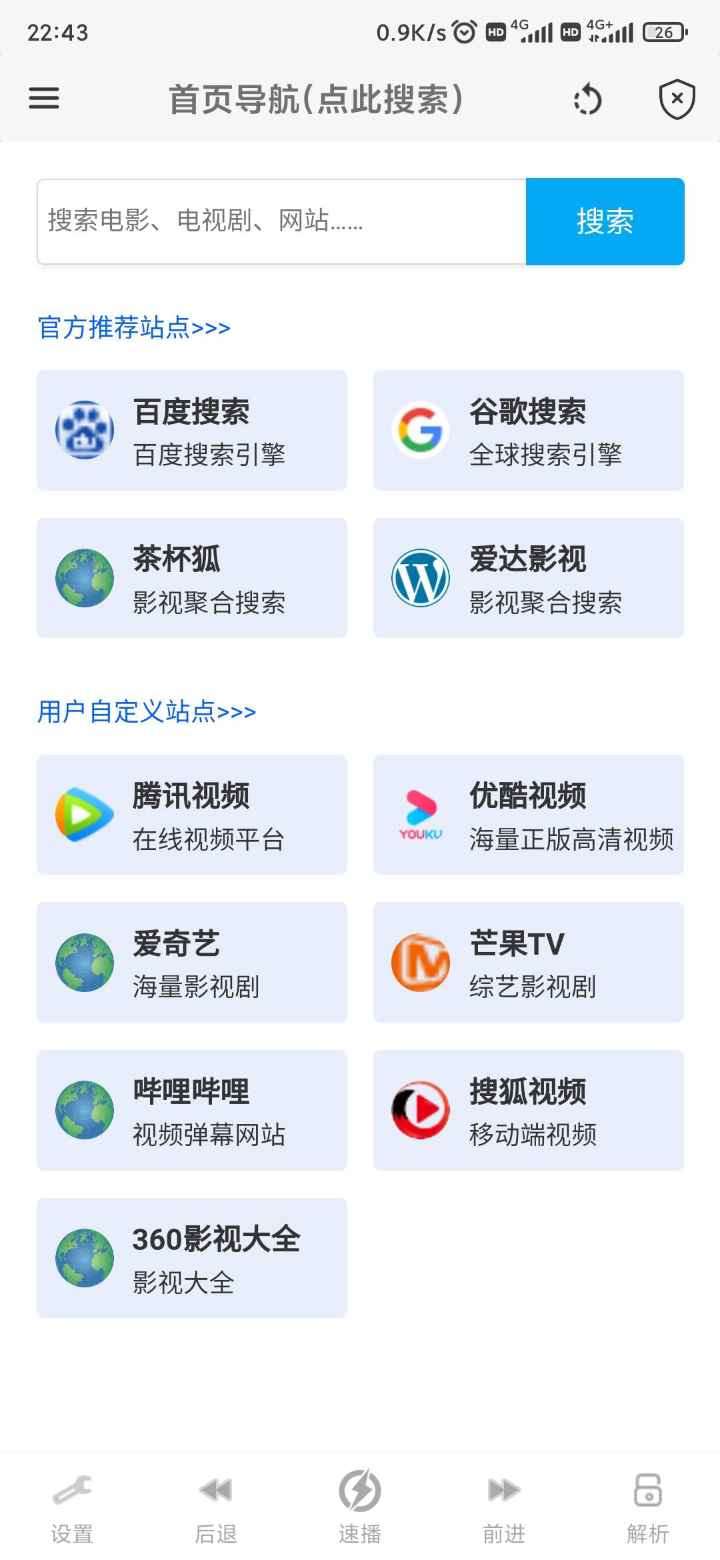Open the 茶杯狐 site card
Screen dimensions: 720x1560
(192, 578)
